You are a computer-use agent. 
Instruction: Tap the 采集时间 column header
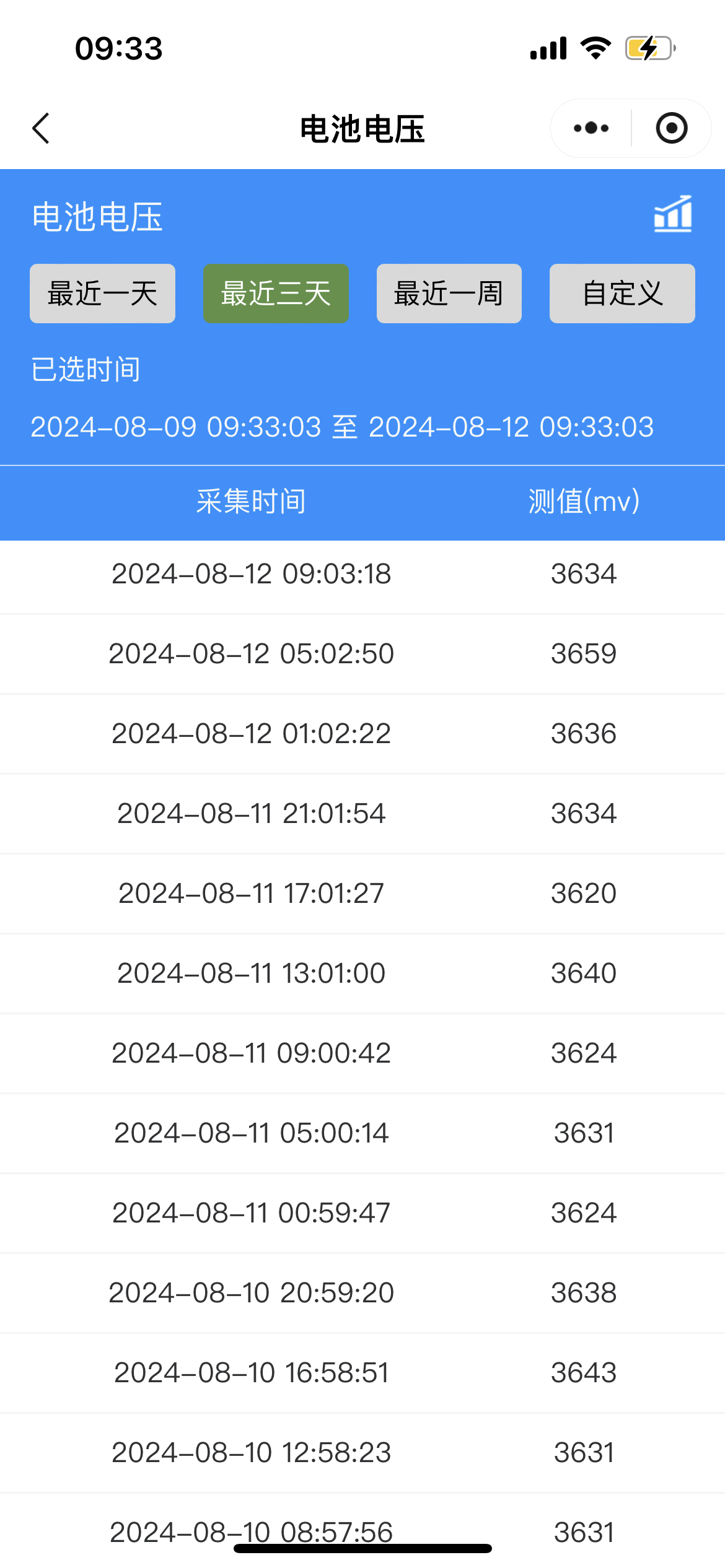click(x=250, y=502)
